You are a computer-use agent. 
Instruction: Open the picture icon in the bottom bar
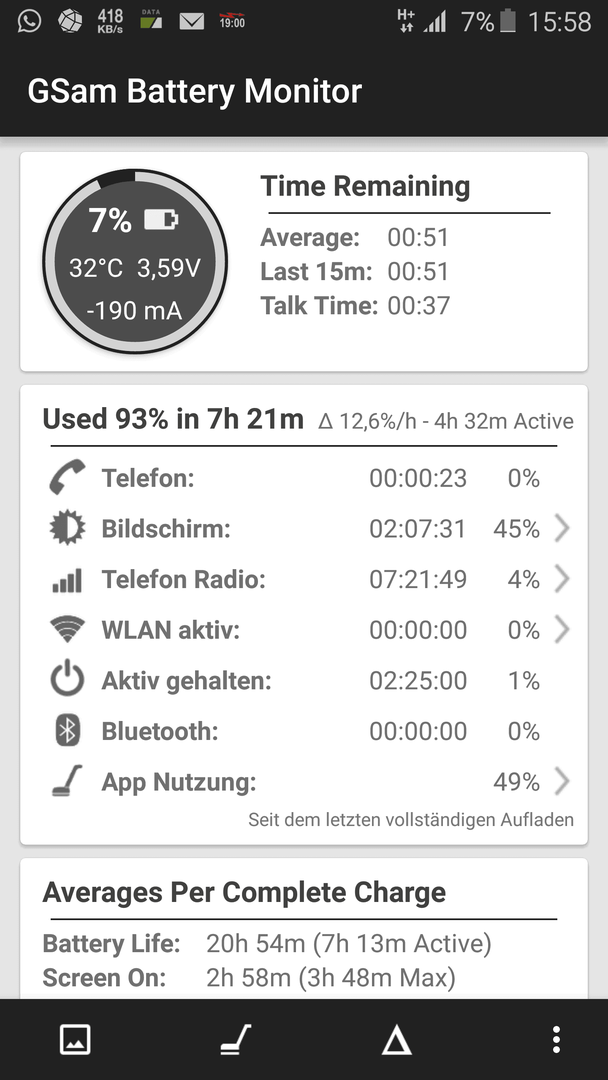click(75, 1039)
